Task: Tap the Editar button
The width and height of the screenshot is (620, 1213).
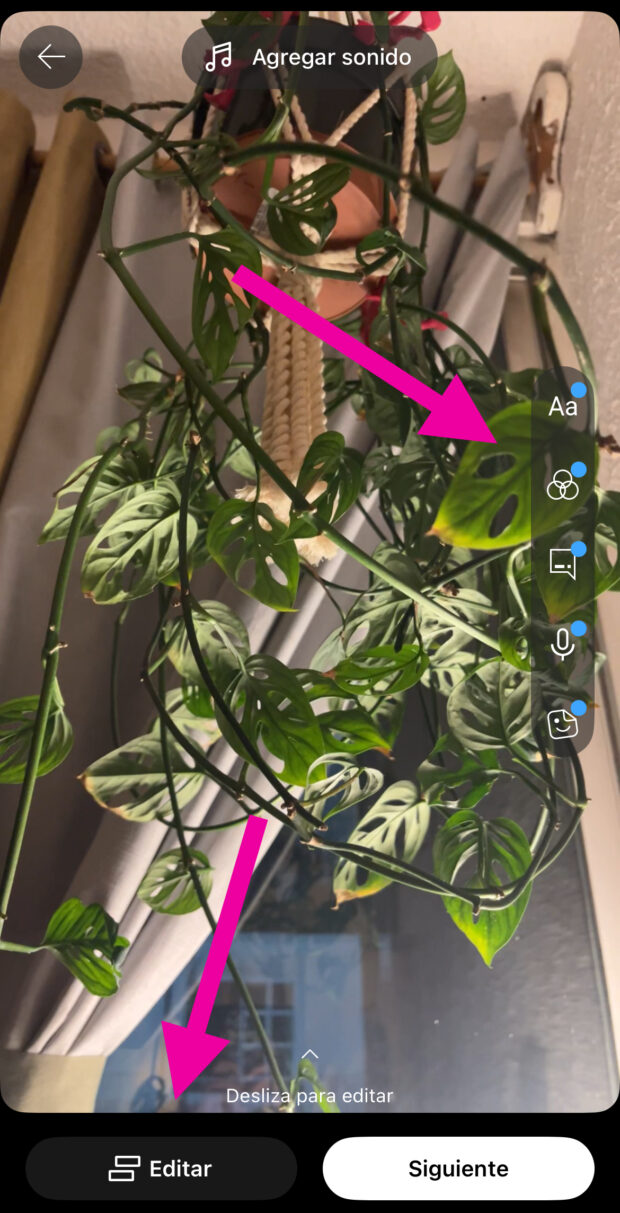Action: coord(161,1168)
